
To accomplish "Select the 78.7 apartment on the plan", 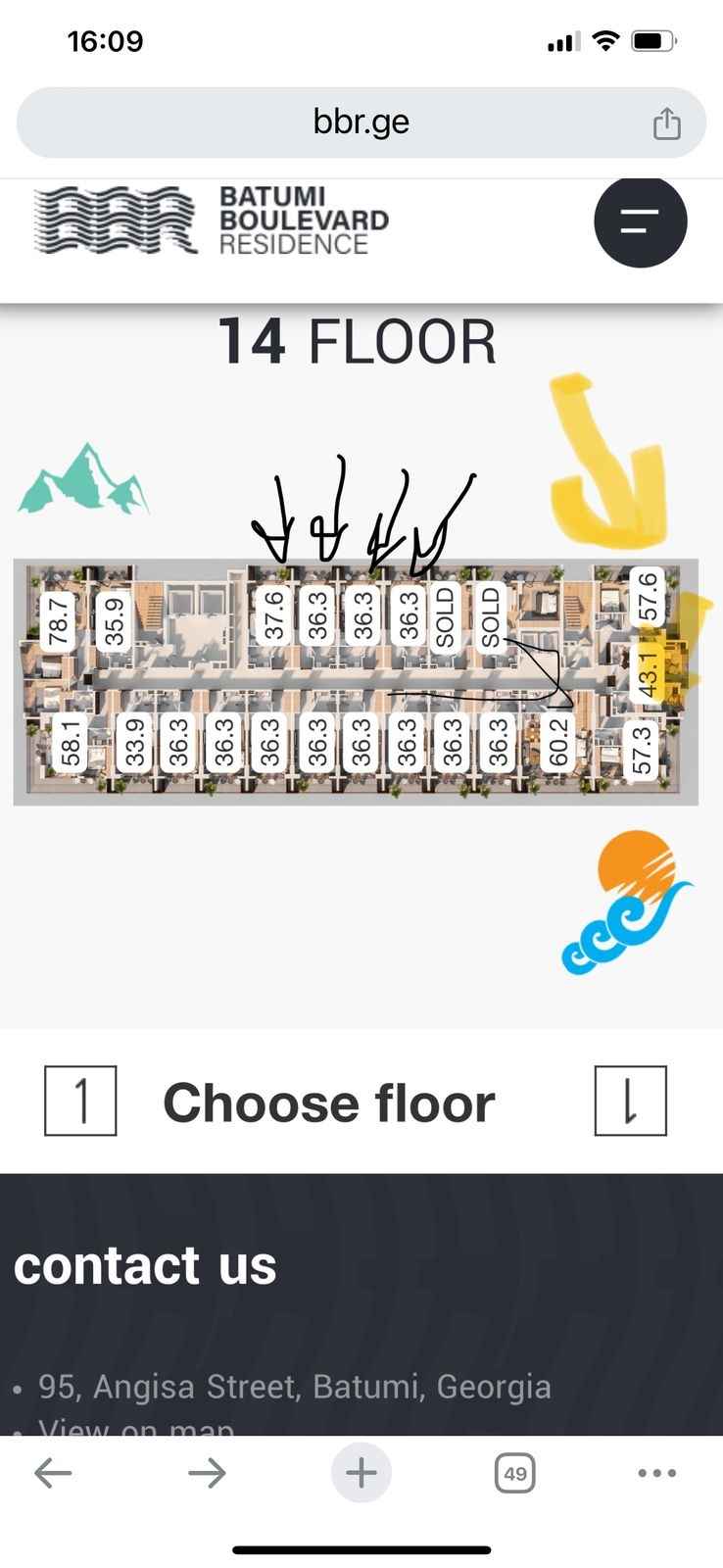I will pos(59,620).
